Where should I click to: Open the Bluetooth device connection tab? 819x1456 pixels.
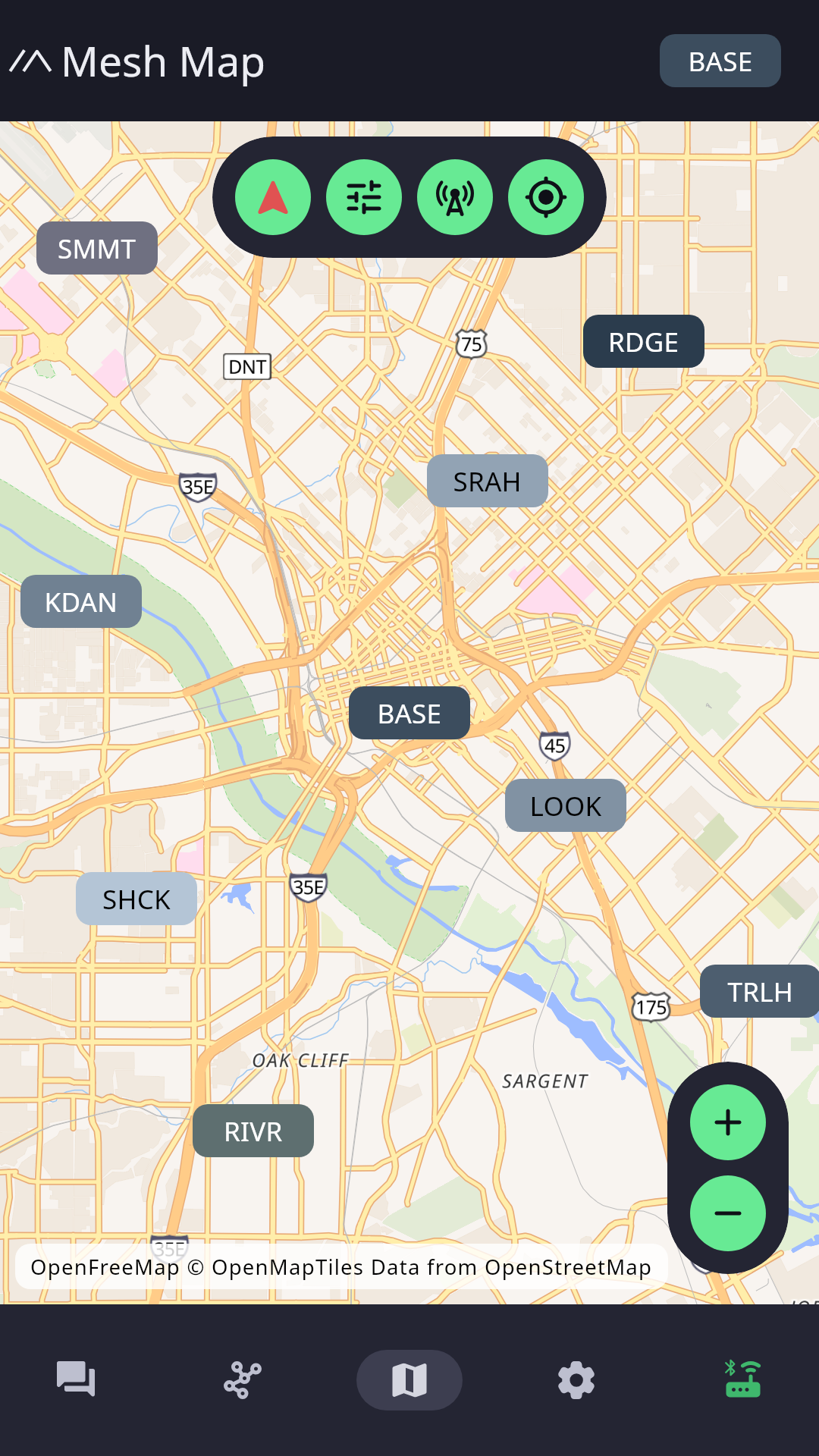pos(742,1379)
